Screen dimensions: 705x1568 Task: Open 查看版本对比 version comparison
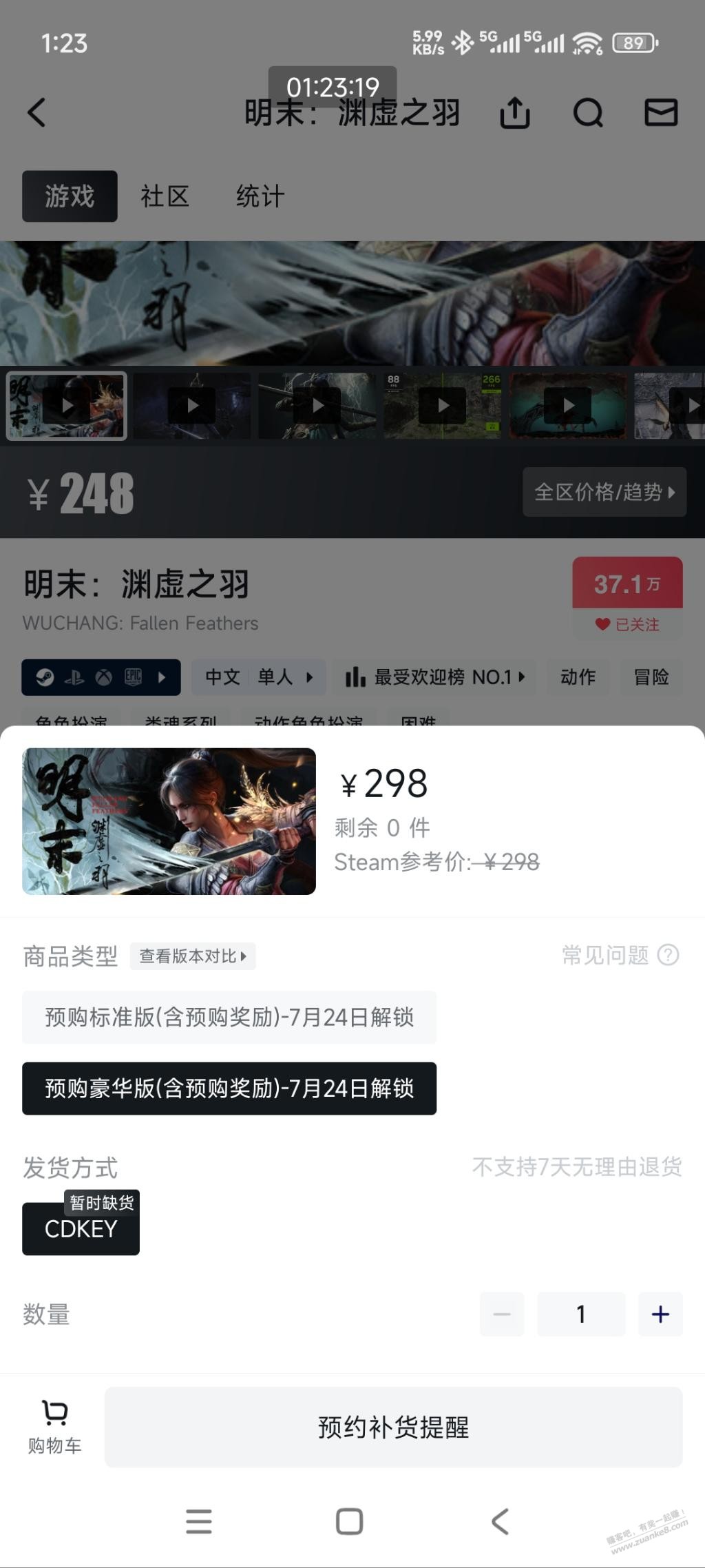tap(193, 956)
